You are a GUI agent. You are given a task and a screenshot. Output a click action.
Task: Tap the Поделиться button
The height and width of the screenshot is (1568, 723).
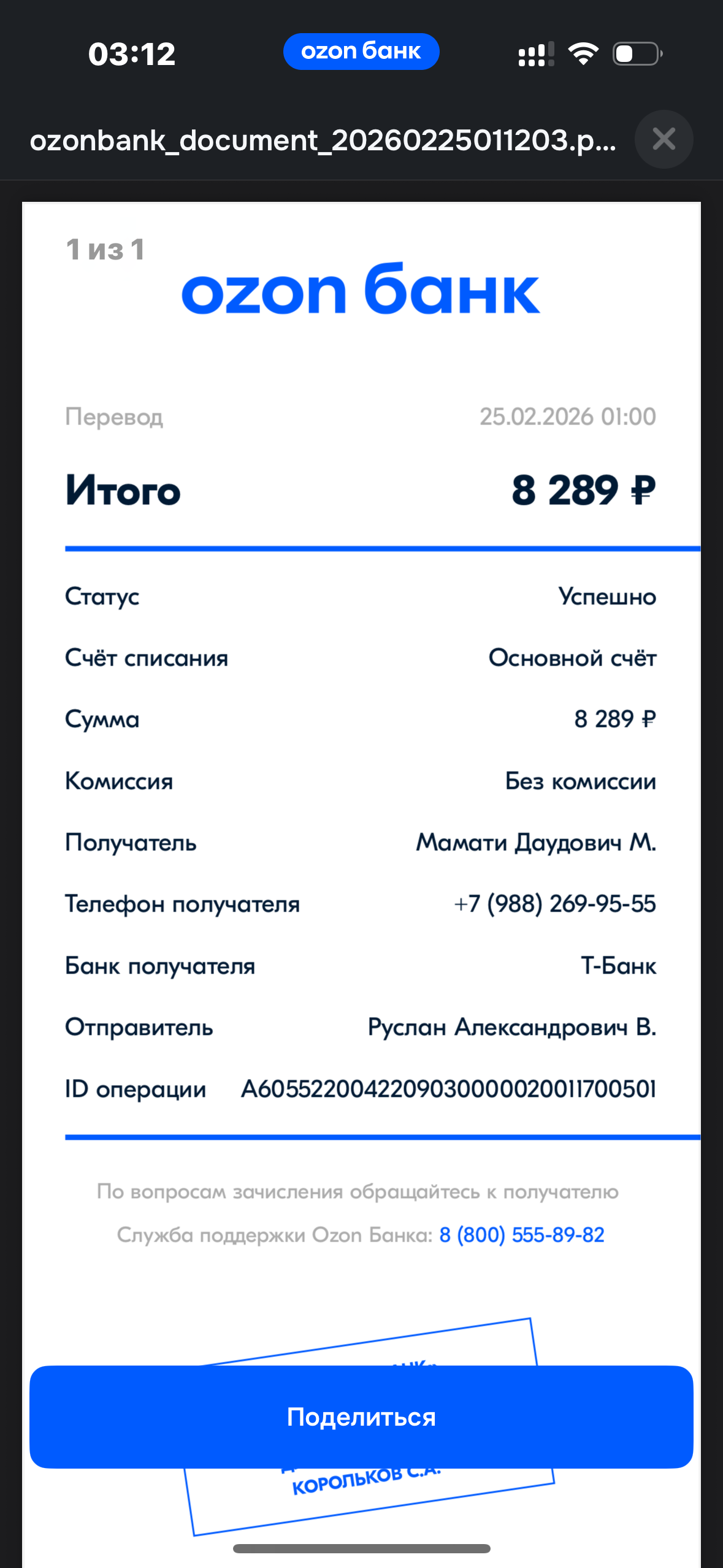[361, 1417]
